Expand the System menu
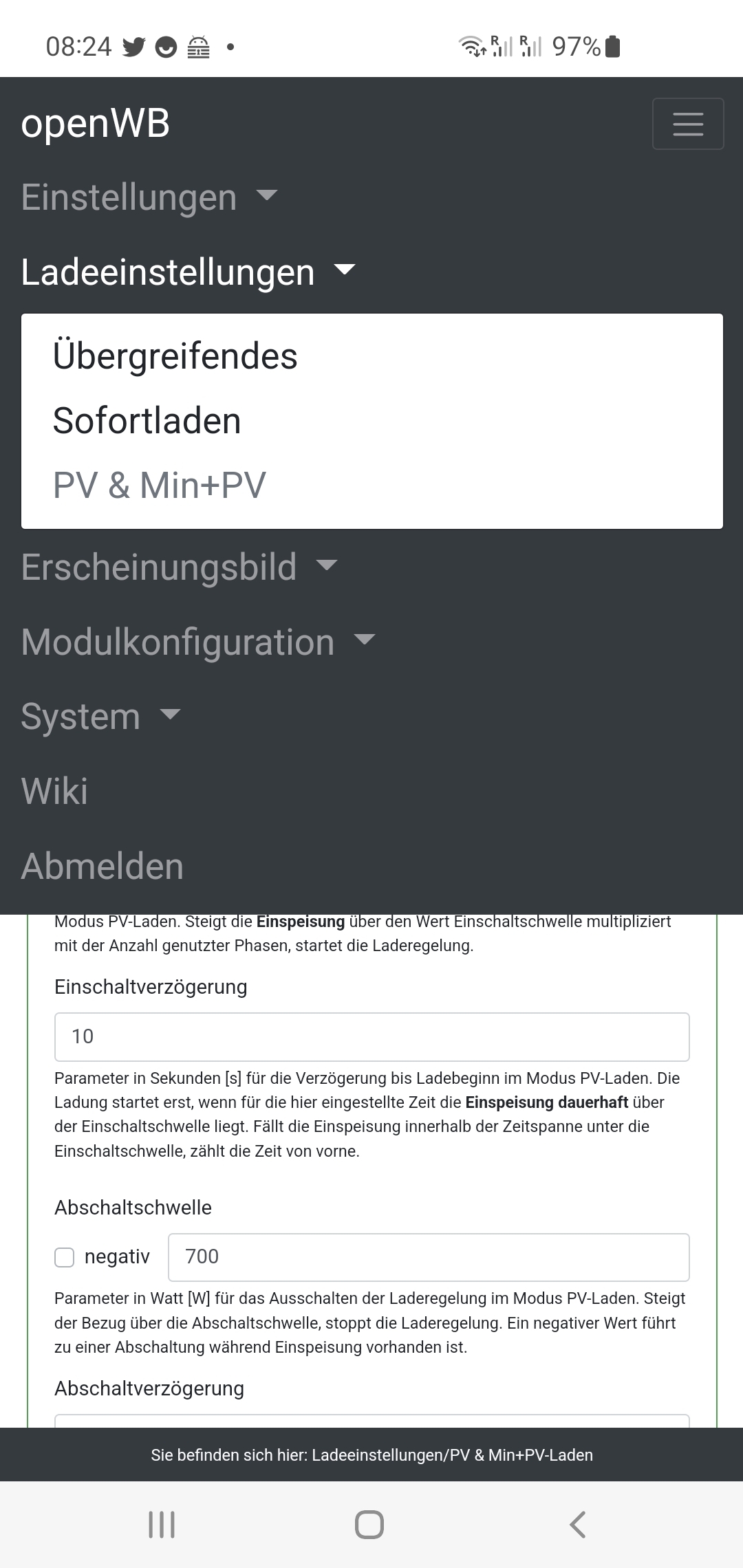Viewport: 743px width, 1568px height. tap(100, 717)
